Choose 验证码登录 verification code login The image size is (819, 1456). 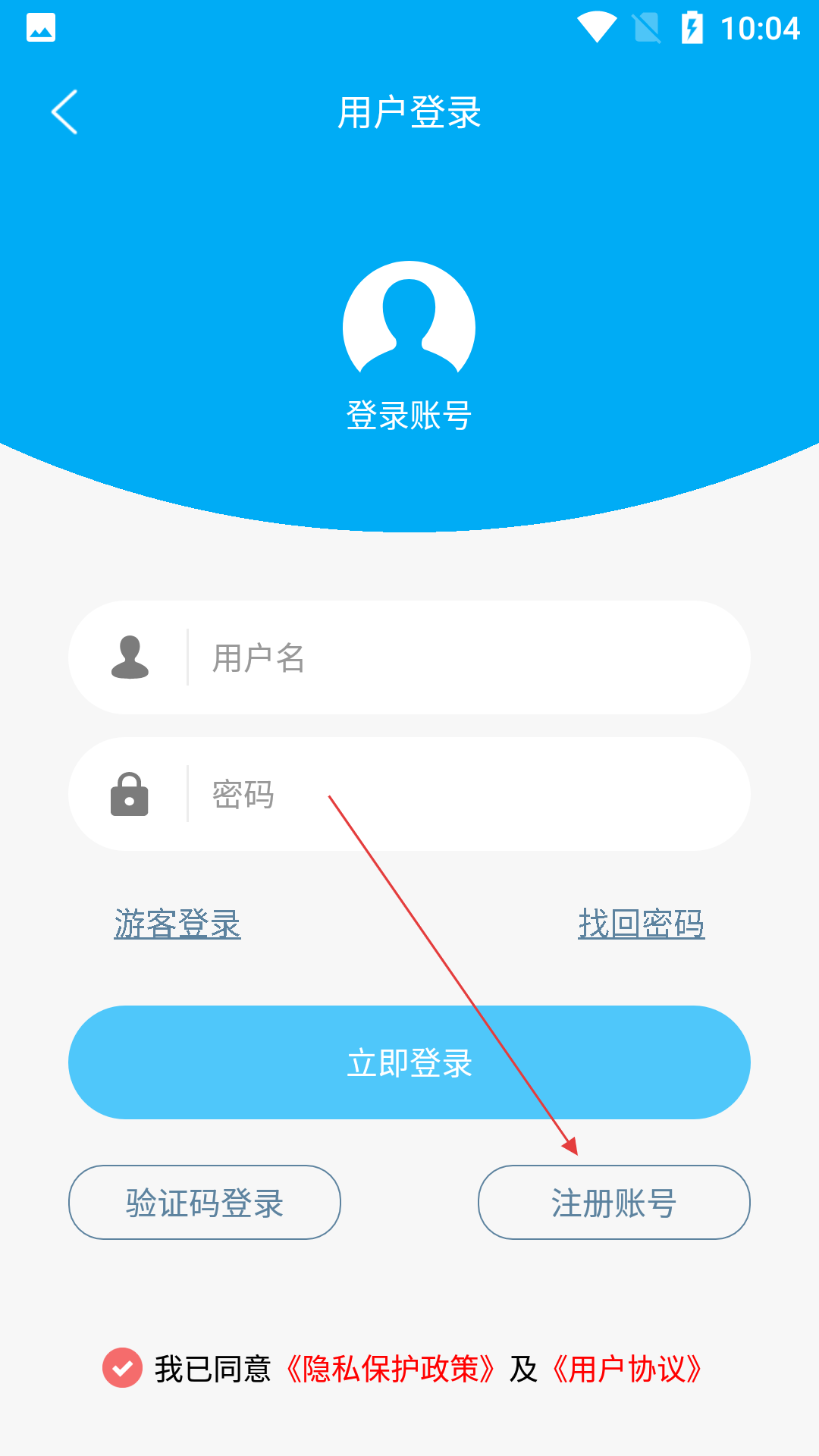coord(205,1203)
